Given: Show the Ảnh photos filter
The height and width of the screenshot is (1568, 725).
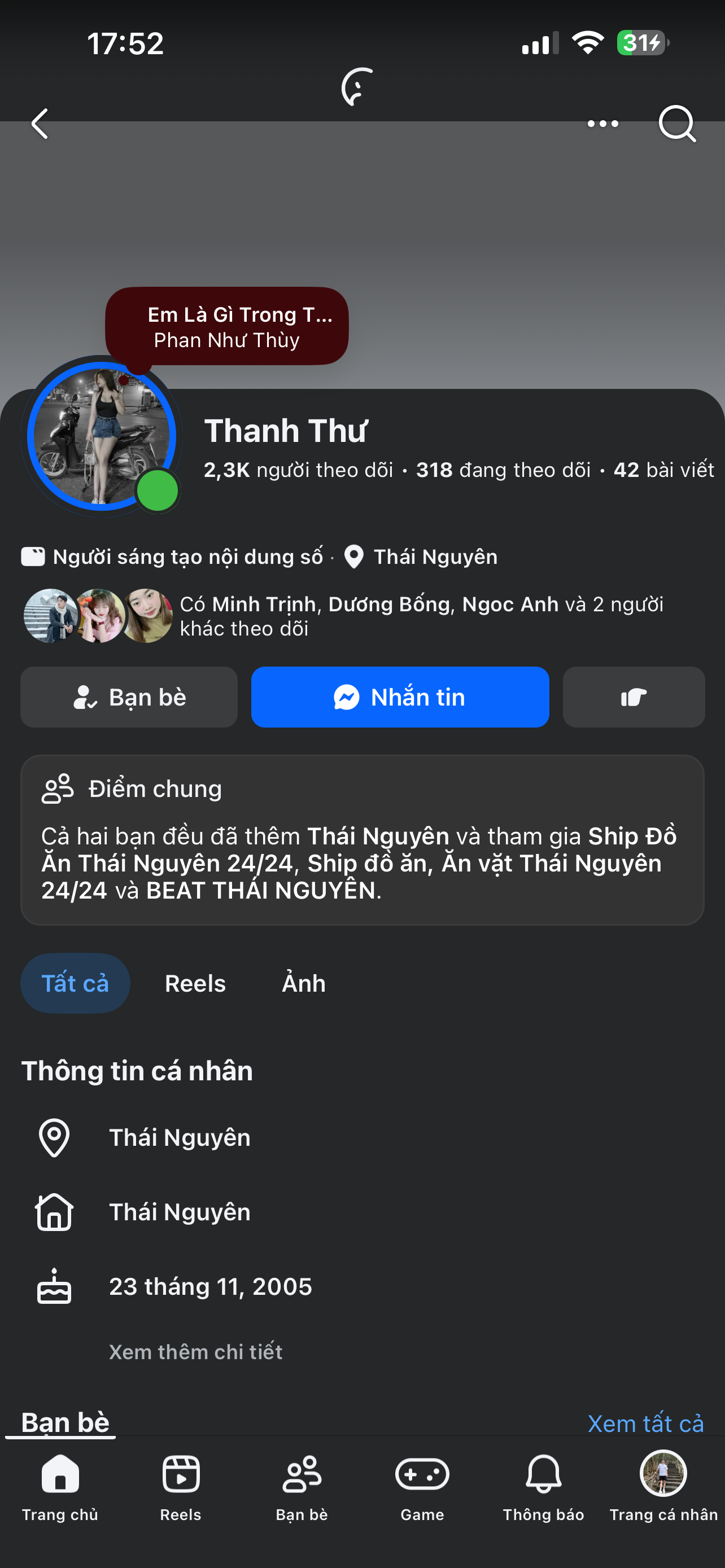Looking at the screenshot, I should pos(304,983).
